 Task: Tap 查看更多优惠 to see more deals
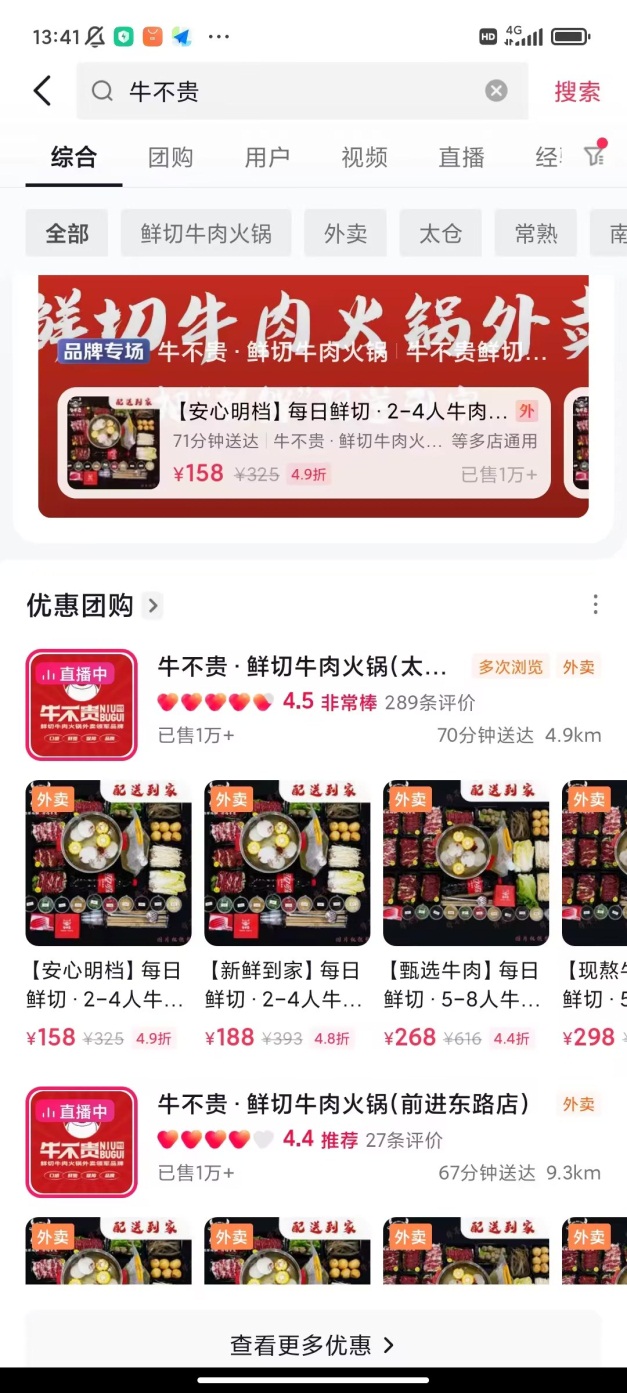[313, 1345]
